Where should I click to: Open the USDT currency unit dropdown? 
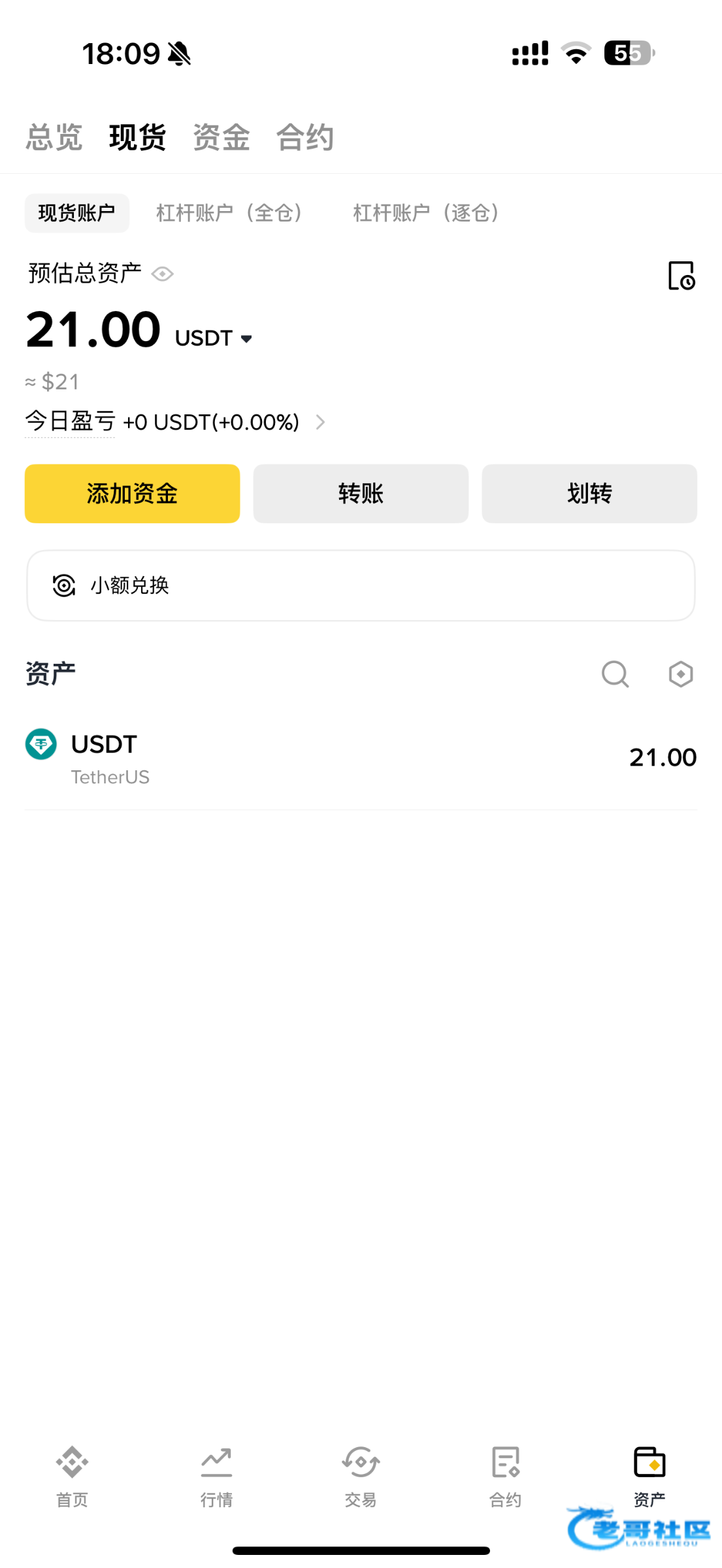(x=214, y=338)
